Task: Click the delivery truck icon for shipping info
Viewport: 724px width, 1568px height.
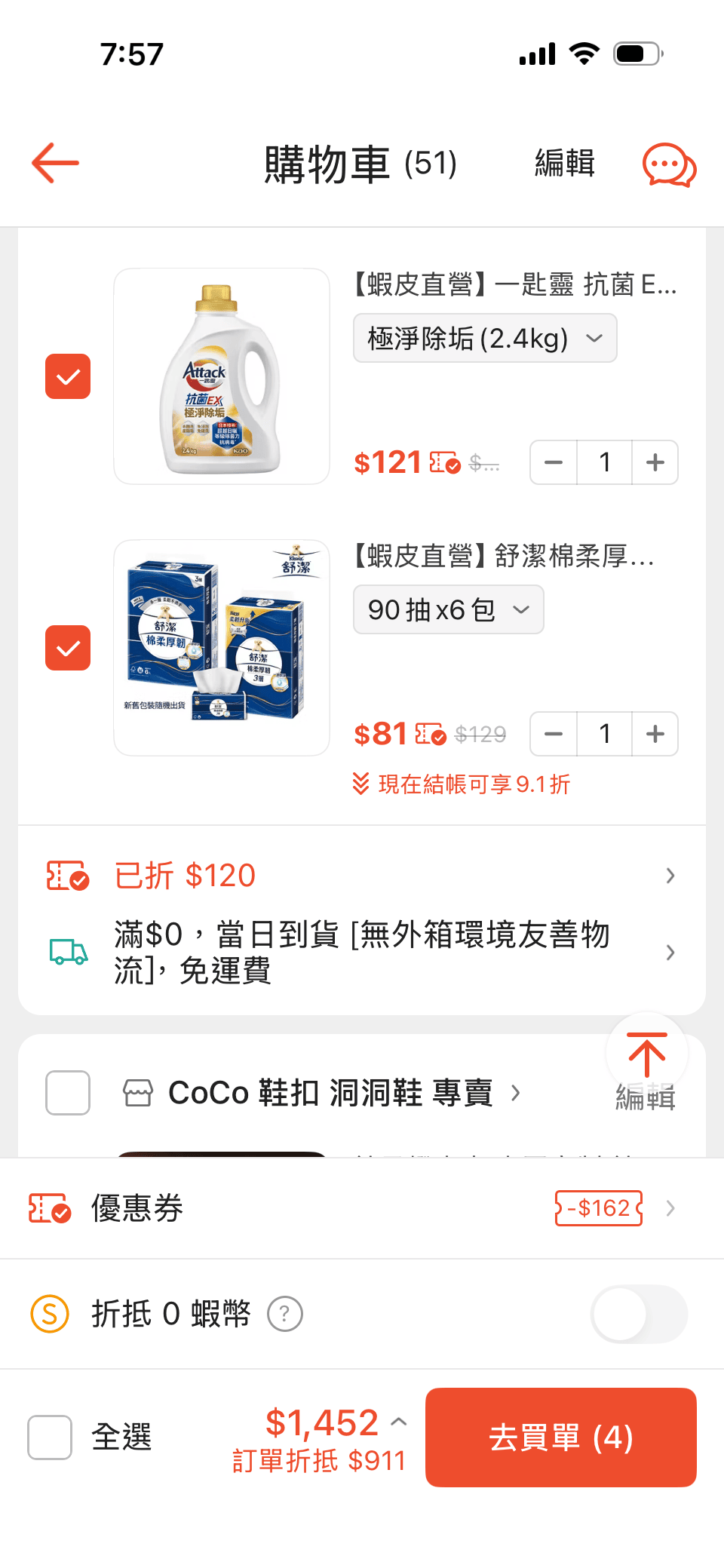Action: (x=67, y=952)
